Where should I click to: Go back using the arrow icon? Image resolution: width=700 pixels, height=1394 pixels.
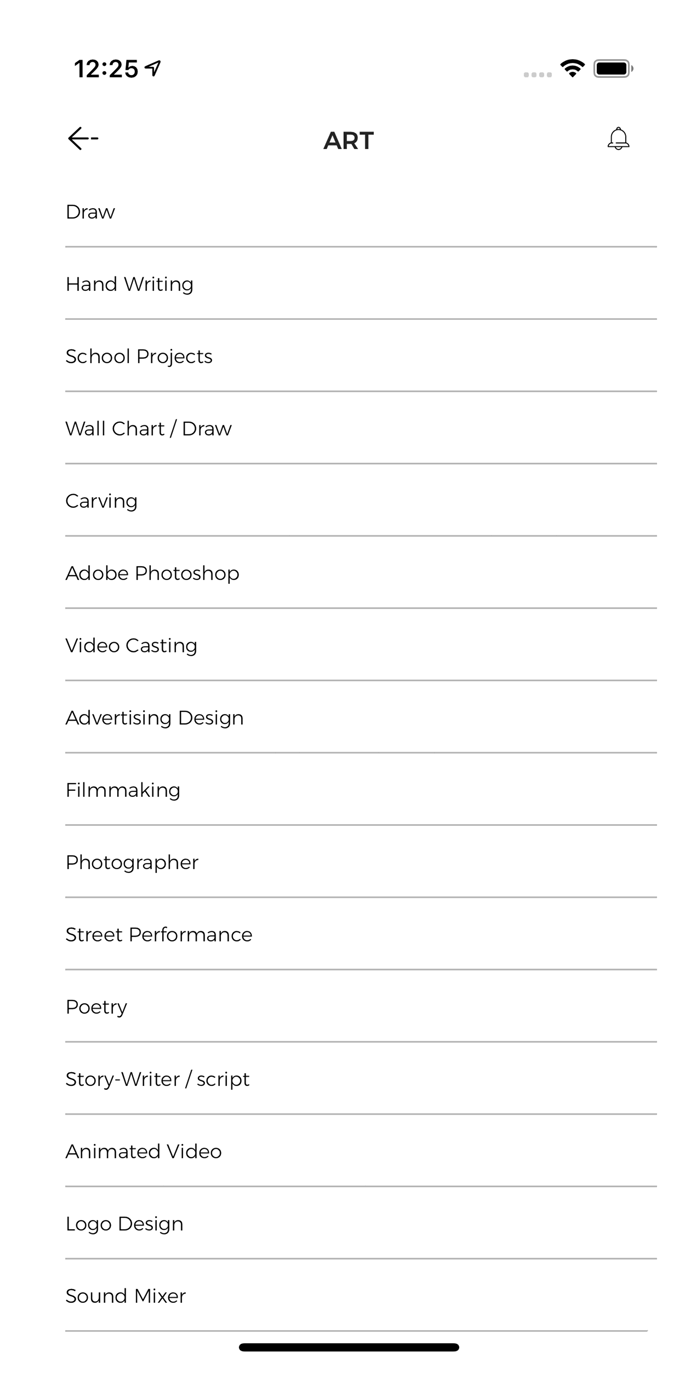83,139
